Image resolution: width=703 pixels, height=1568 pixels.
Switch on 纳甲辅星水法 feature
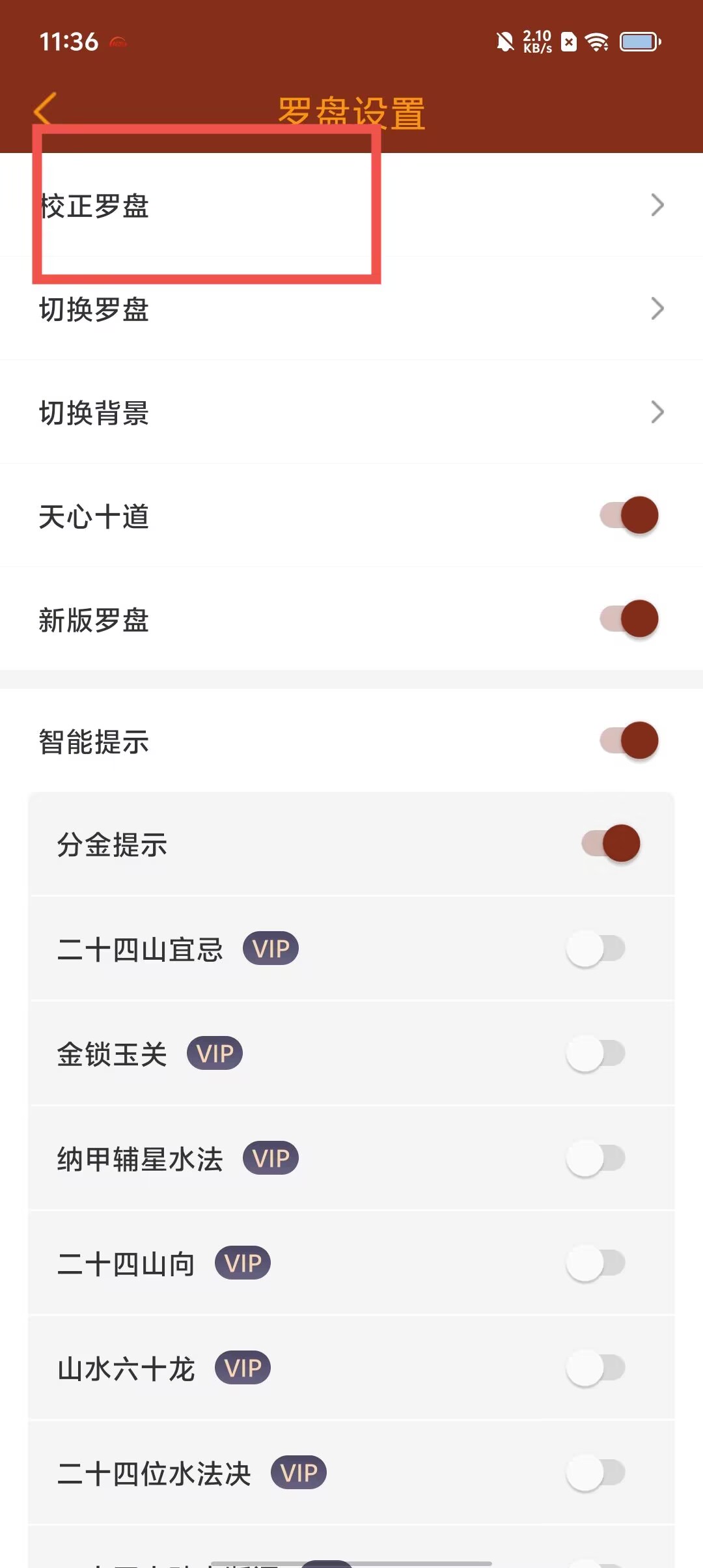point(596,1158)
